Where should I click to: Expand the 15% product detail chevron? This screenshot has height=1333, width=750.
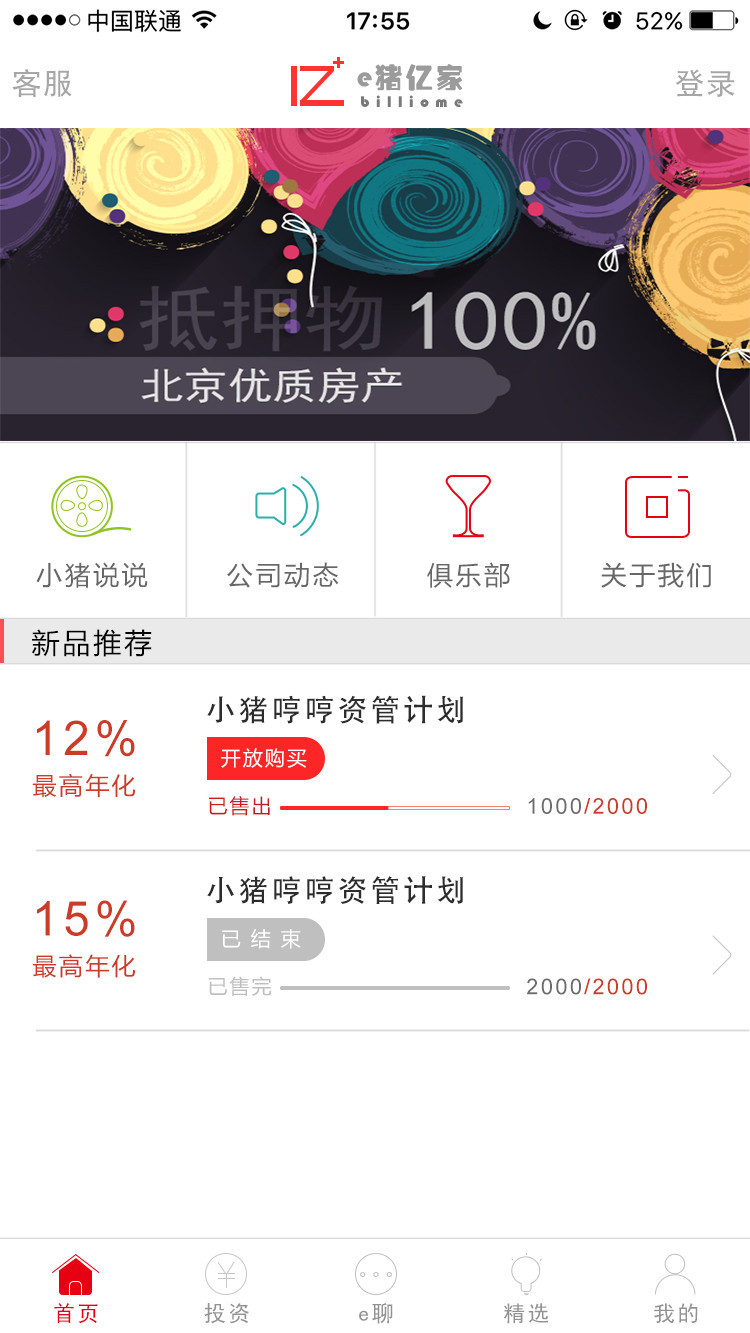click(x=721, y=955)
